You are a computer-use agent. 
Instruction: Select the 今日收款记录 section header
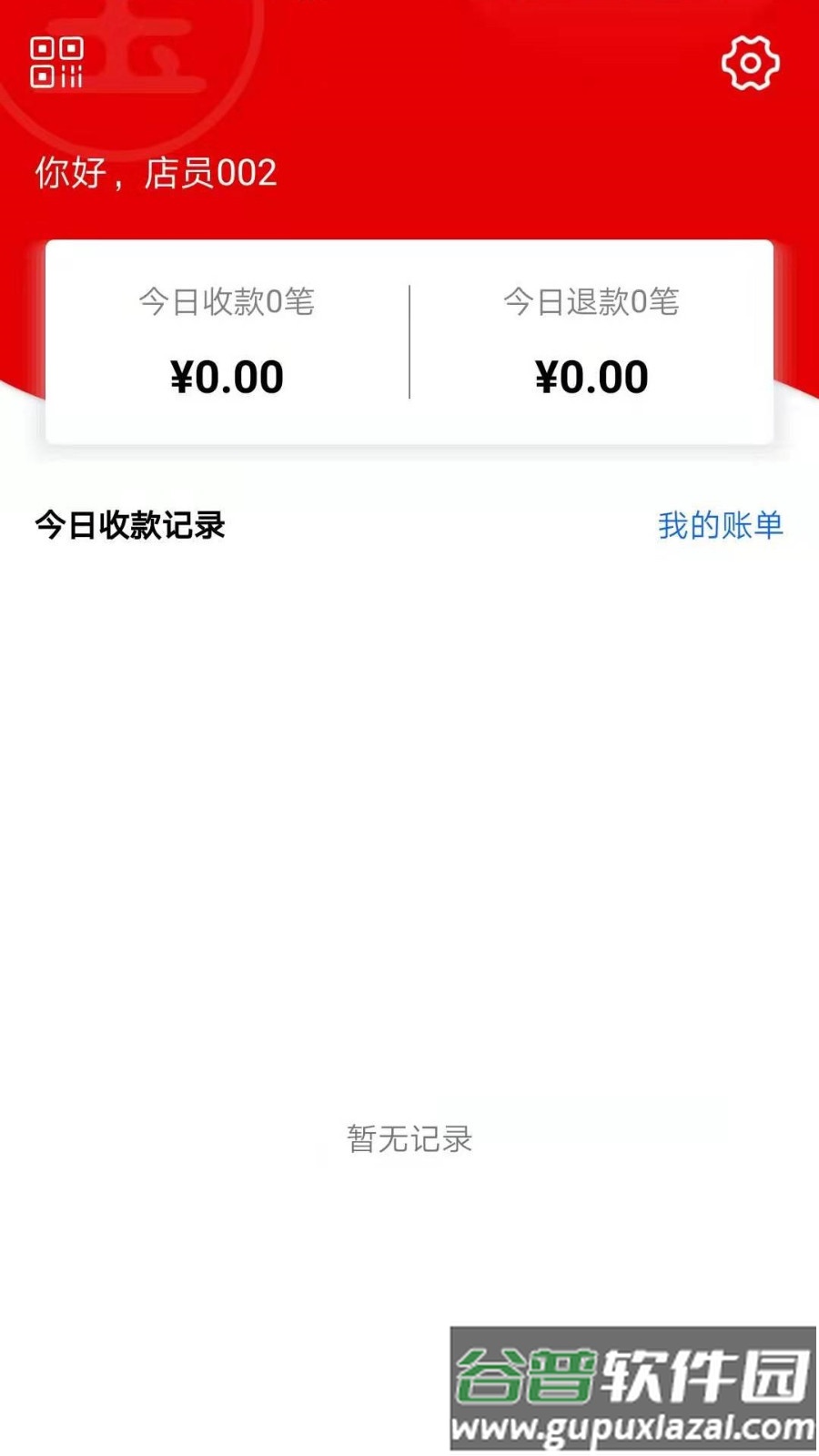(130, 524)
